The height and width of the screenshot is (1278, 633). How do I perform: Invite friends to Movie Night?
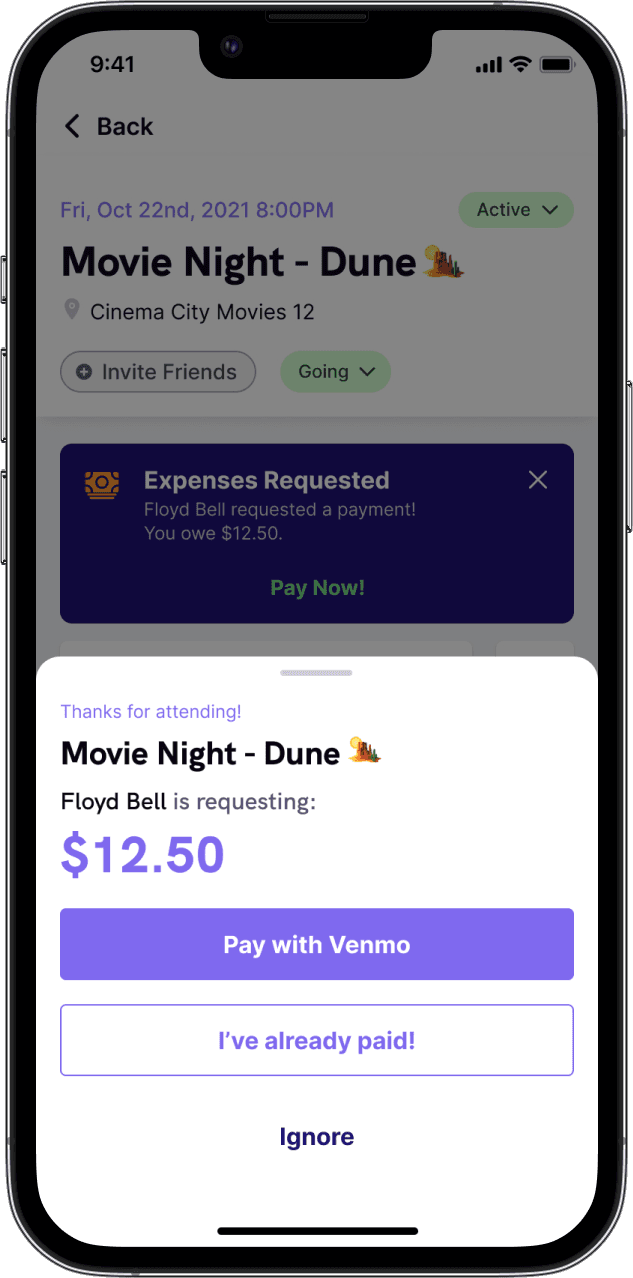158,372
